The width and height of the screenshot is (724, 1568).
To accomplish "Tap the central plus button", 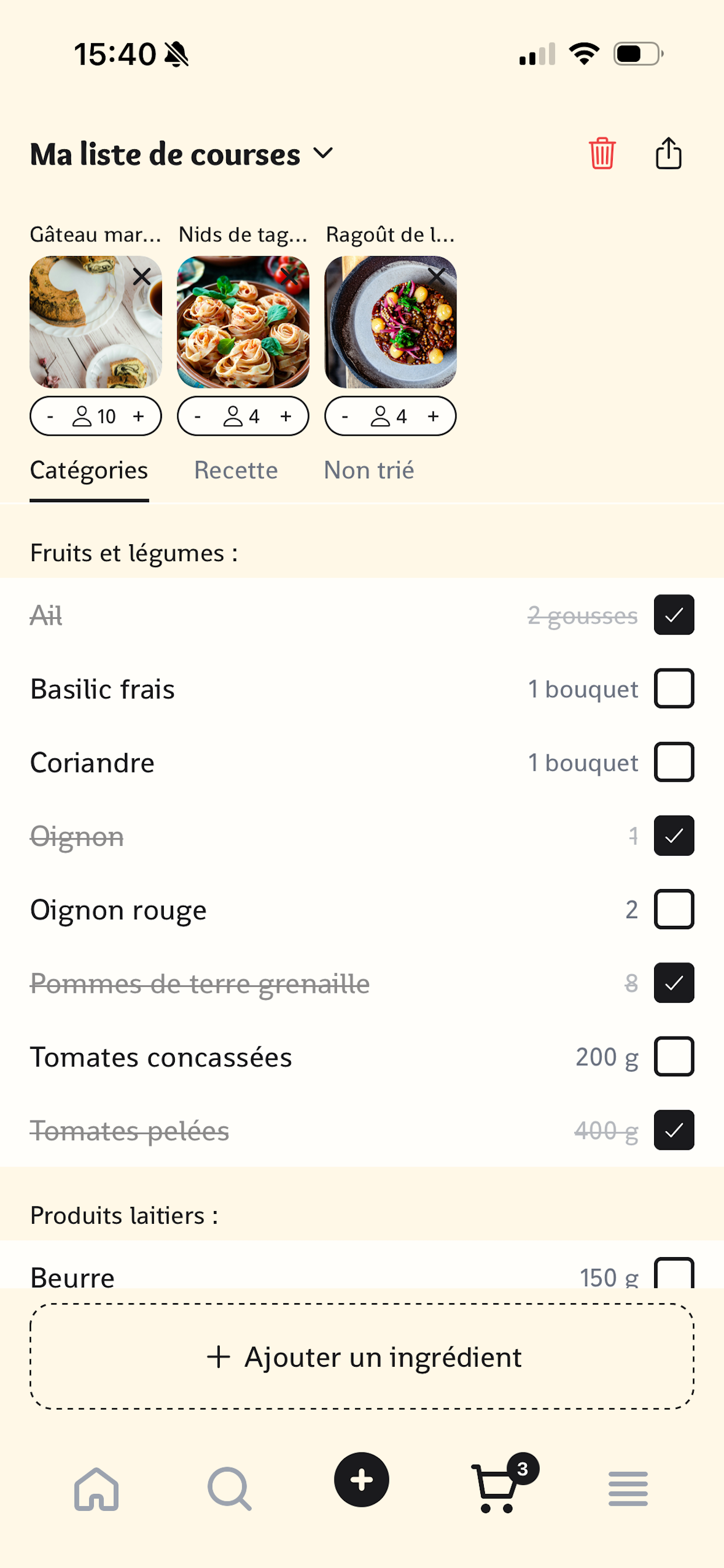I will coord(361,1483).
